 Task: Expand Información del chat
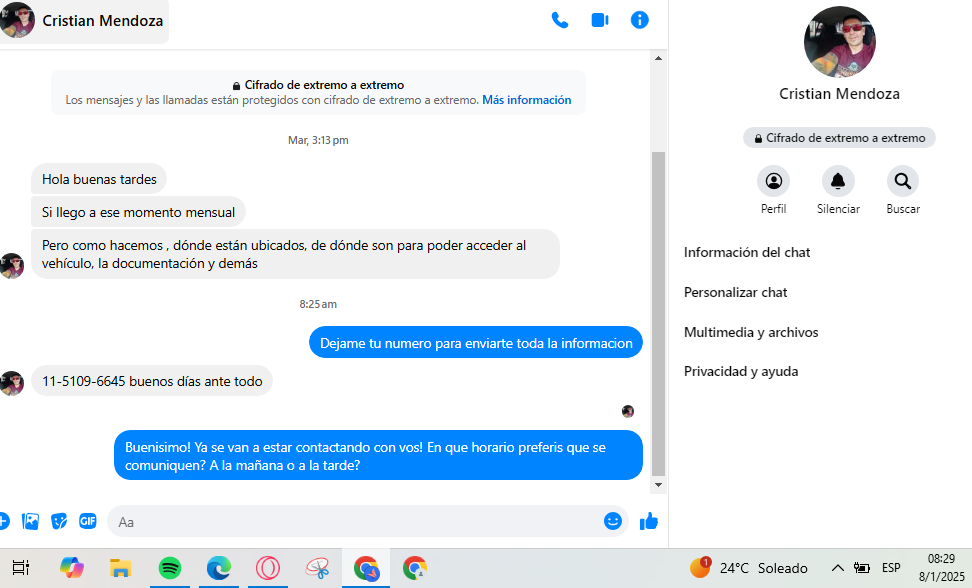coord(747,252)
